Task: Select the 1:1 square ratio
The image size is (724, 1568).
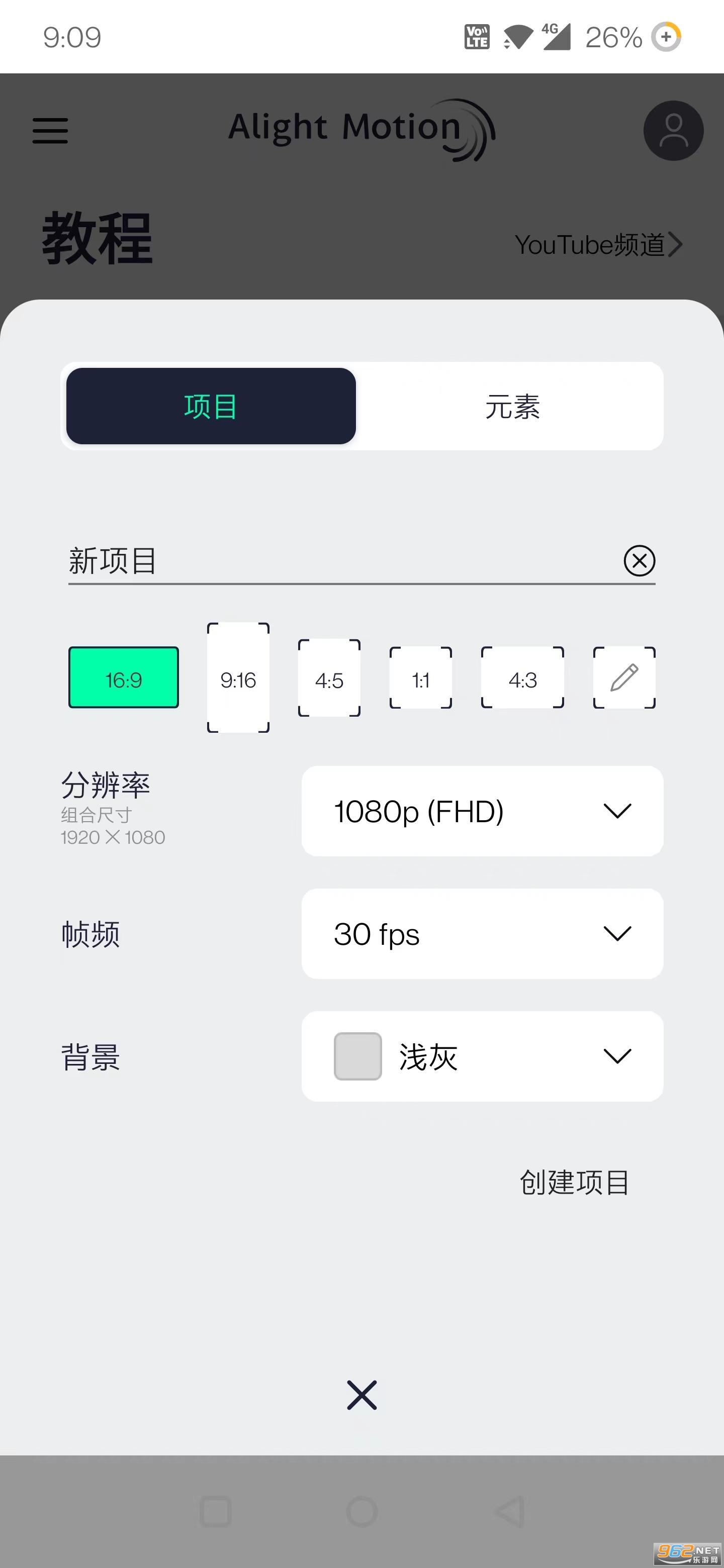Action: click(420, 678)
